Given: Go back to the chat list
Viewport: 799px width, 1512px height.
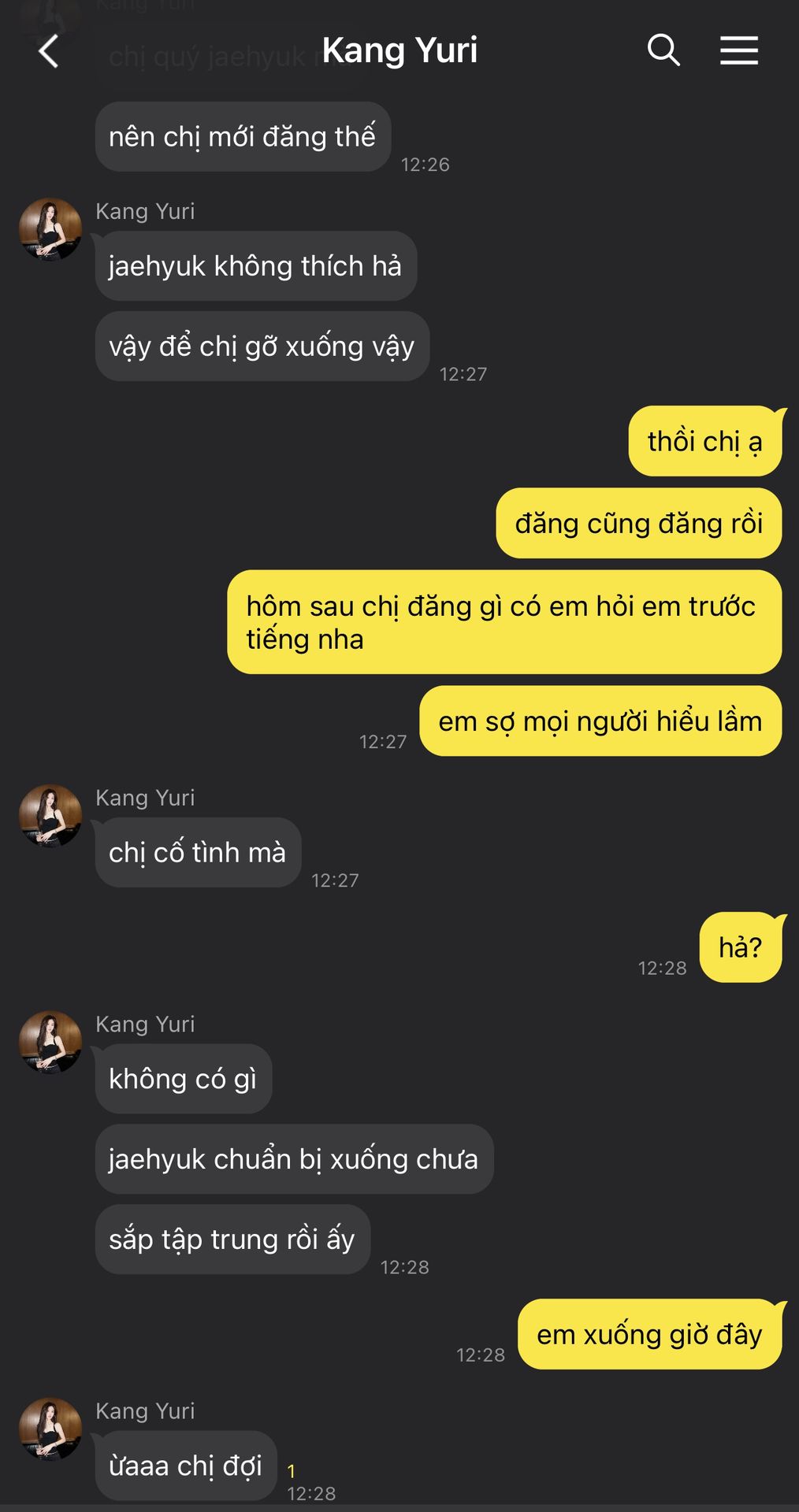Looking at the screenshot, I should [x=49, y=52].
